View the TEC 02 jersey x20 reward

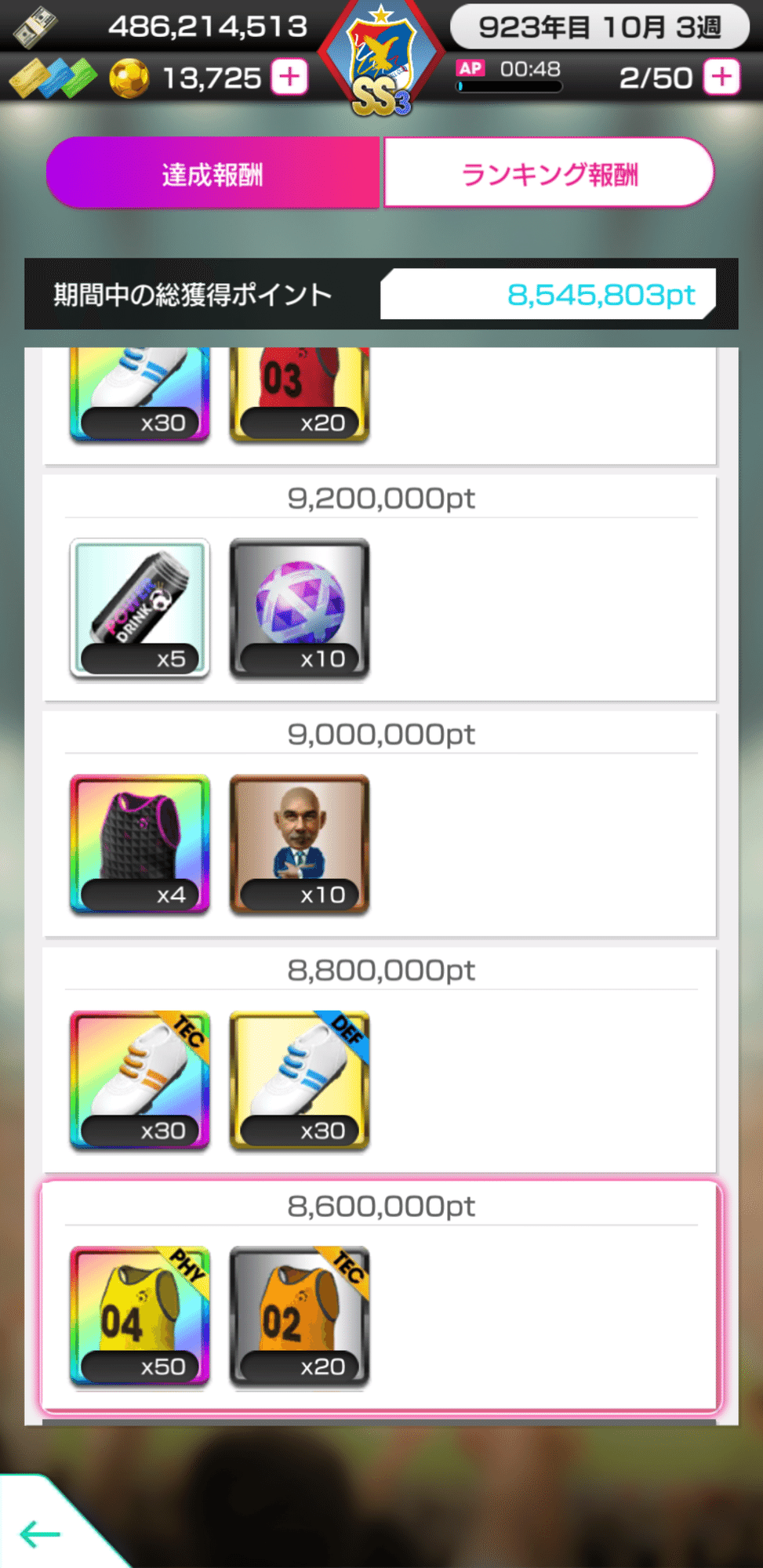(x=300, y=1316)
